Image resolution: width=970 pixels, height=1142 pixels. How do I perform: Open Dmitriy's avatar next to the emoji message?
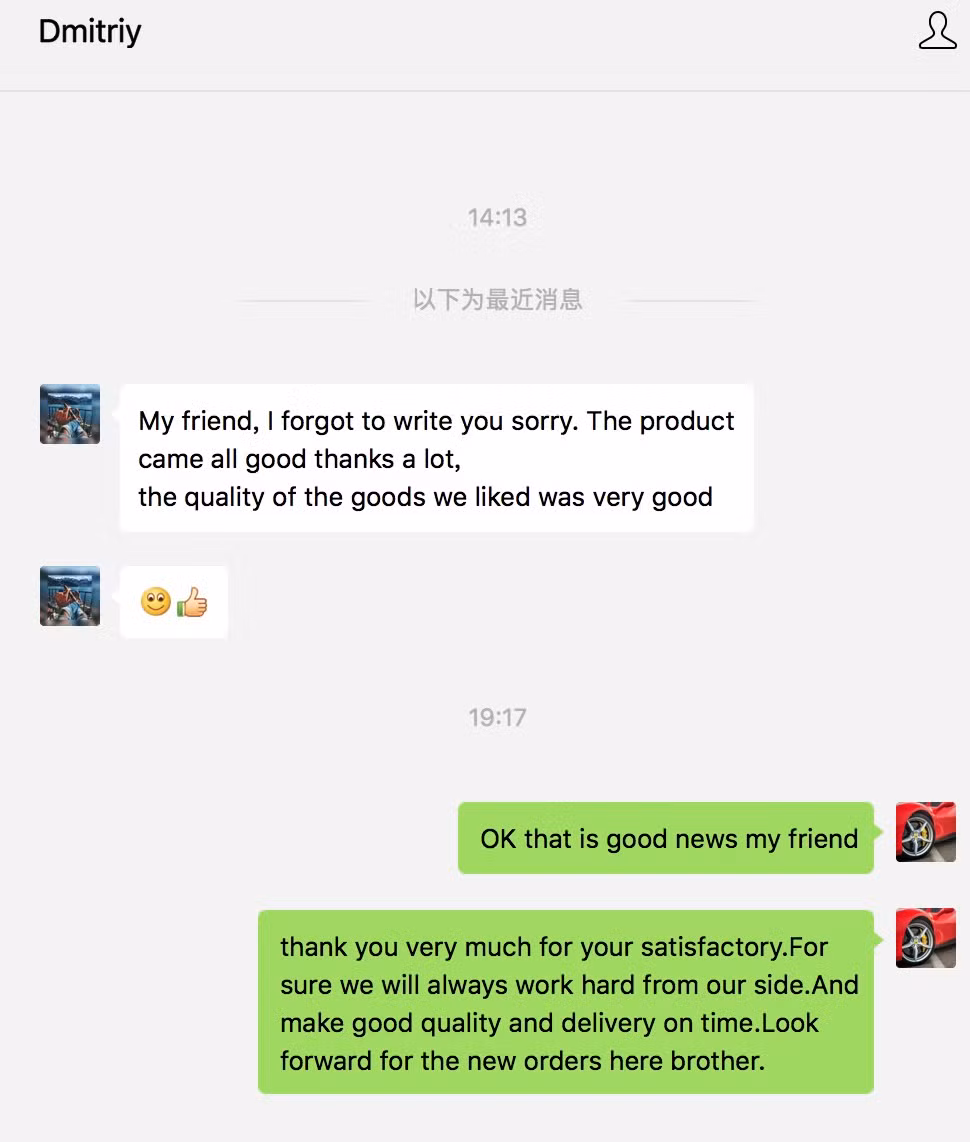(x=70, y=596)
